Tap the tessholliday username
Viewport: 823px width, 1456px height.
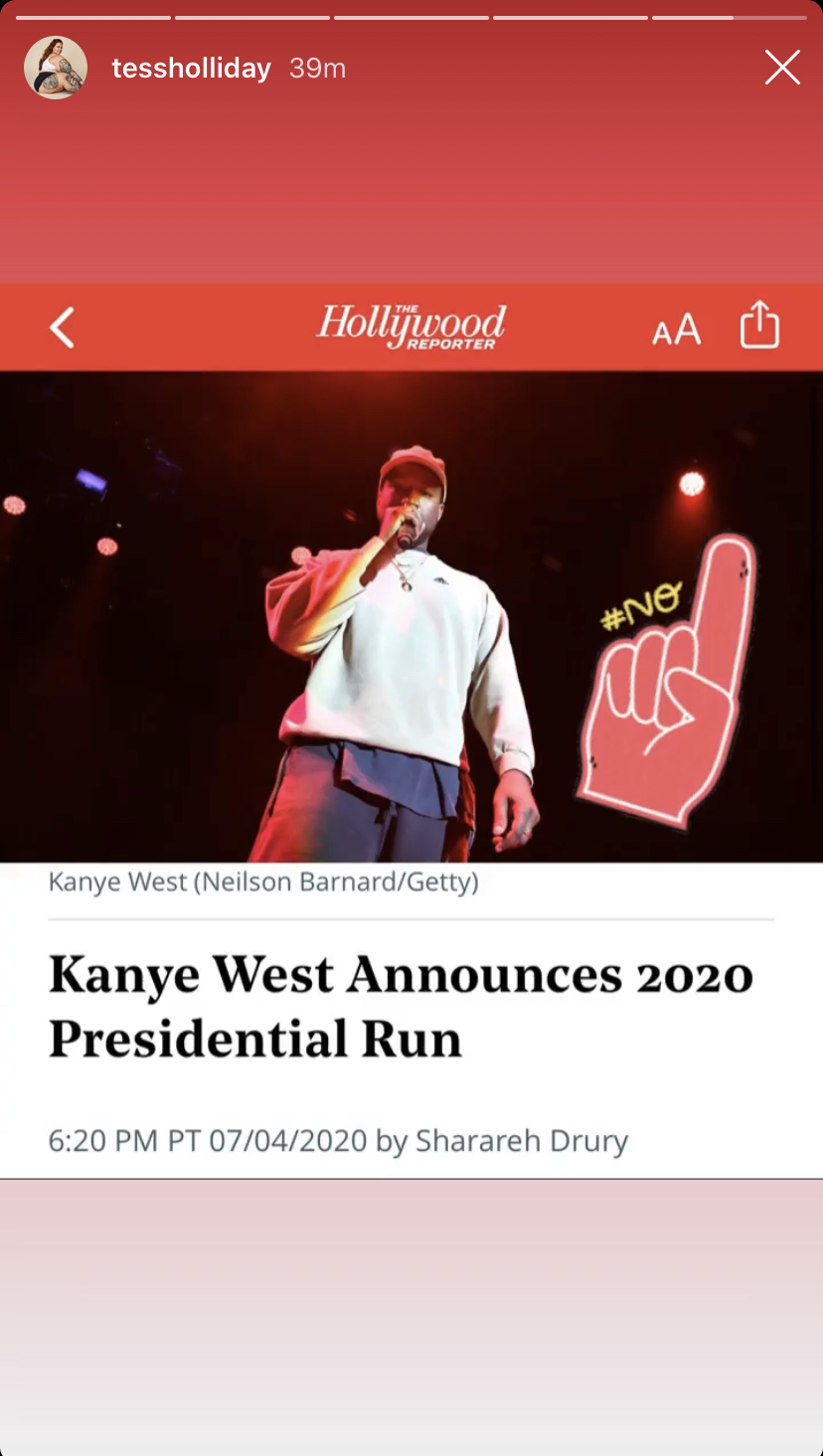coord(191,69)
